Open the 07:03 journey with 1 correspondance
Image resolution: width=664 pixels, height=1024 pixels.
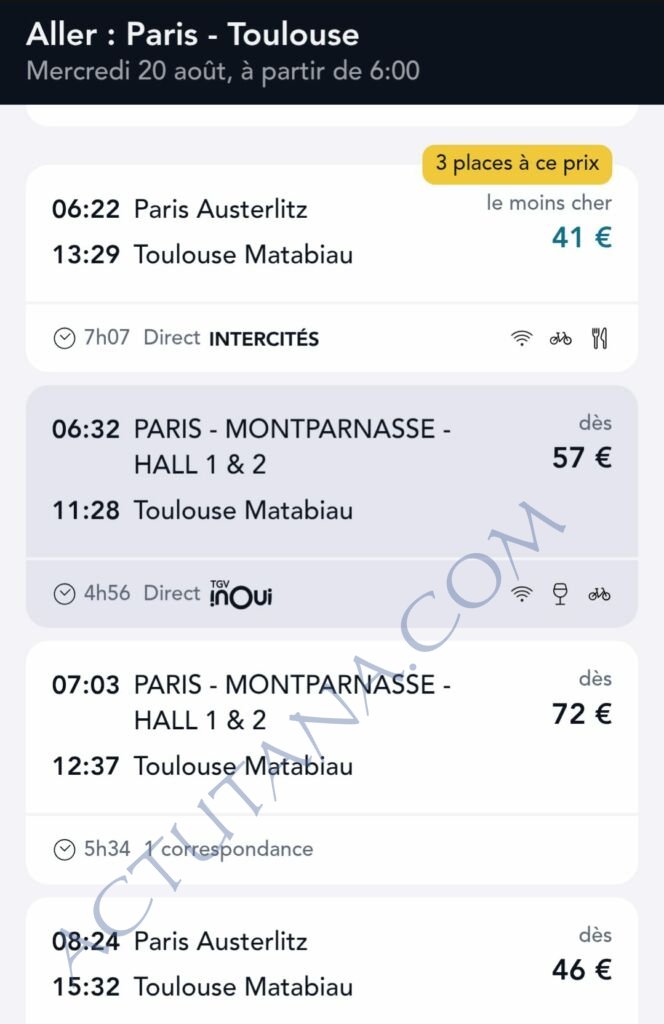coord(330,726)
